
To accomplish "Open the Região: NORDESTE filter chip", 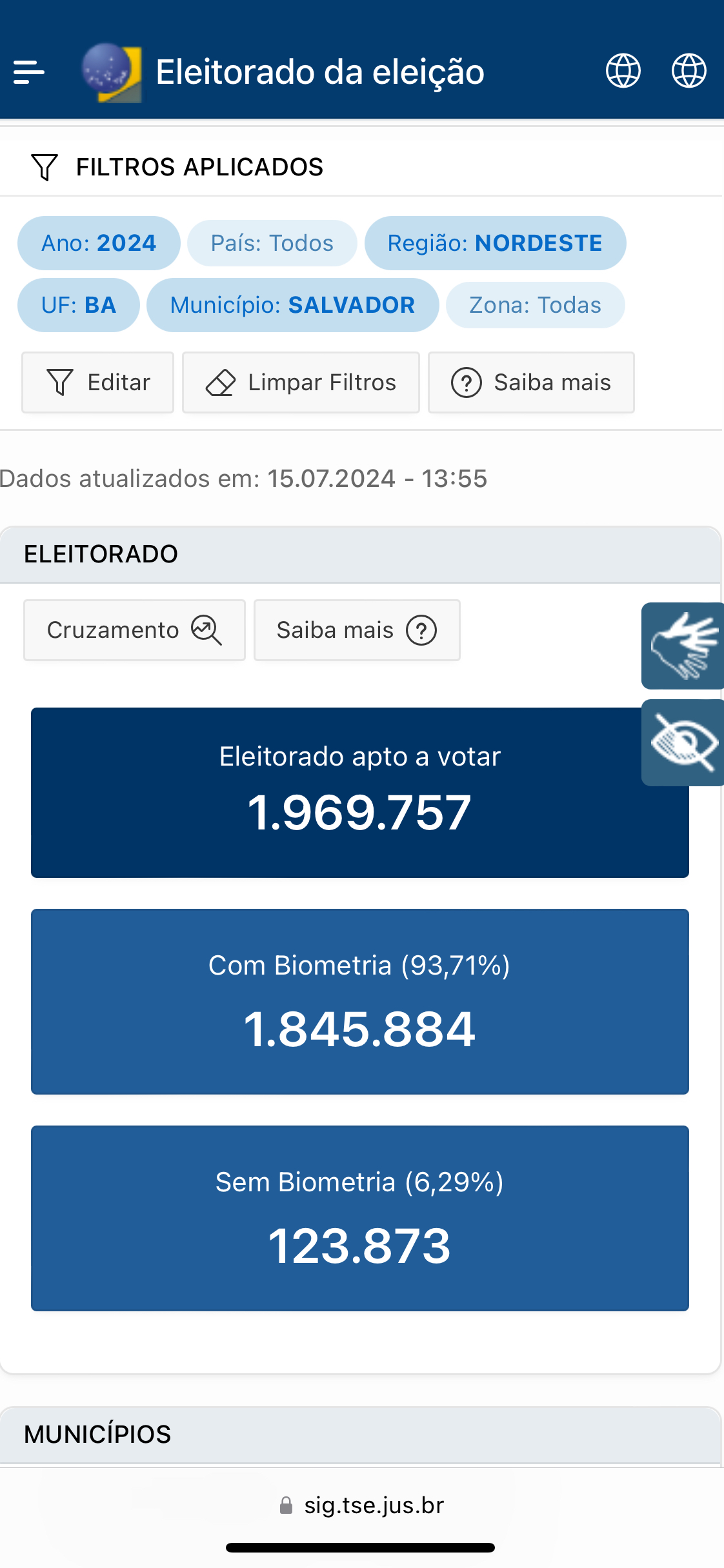I will pyautogui.click(x=495, y=243).
